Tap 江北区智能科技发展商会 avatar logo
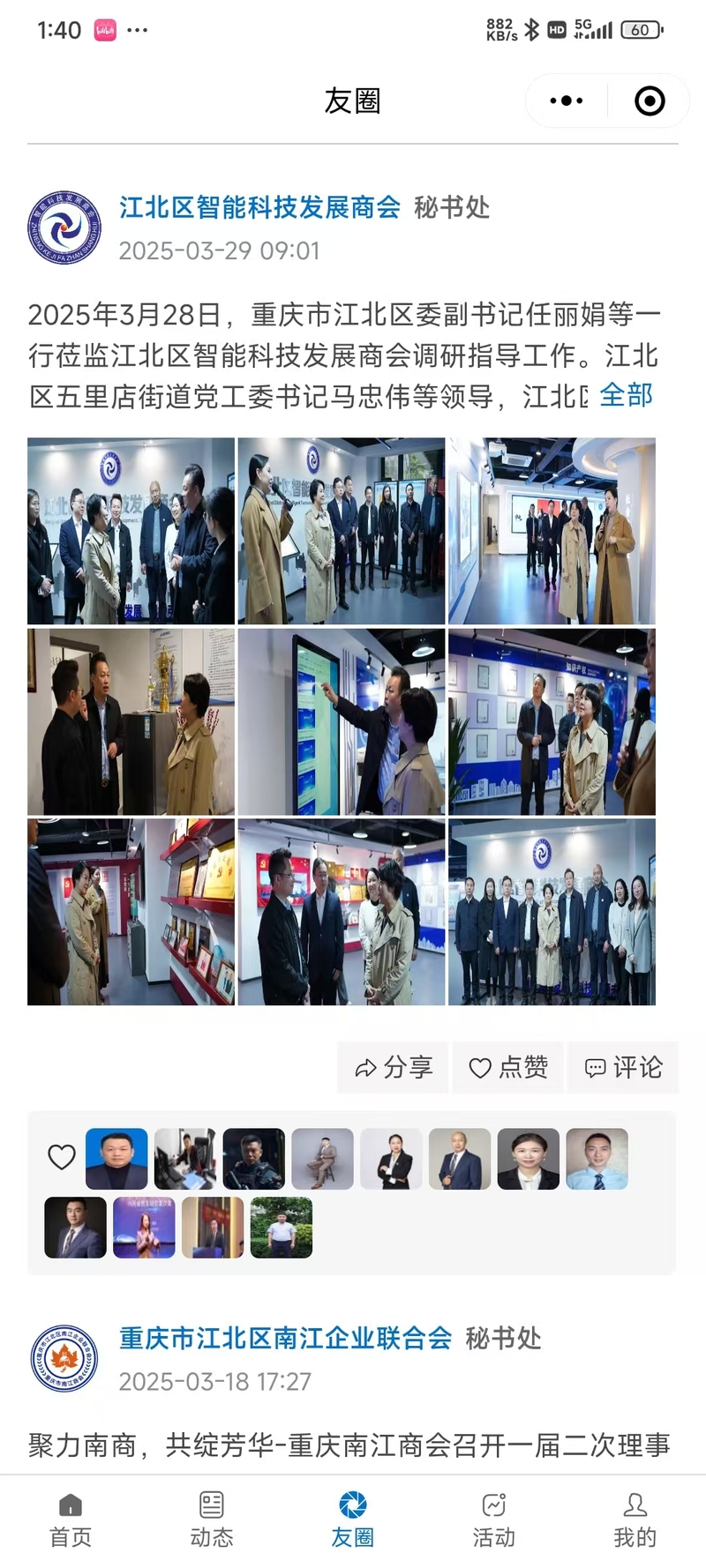The image size is (706, 1568). click(64, 228)
